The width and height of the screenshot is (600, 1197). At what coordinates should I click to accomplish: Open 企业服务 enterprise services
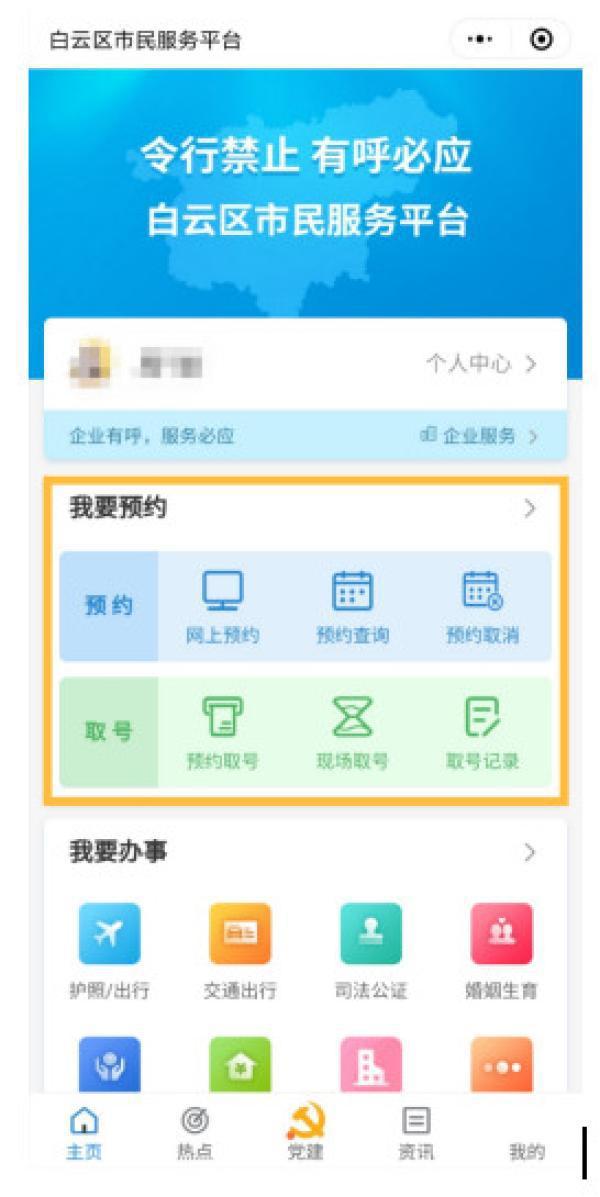tap(480, 436)
